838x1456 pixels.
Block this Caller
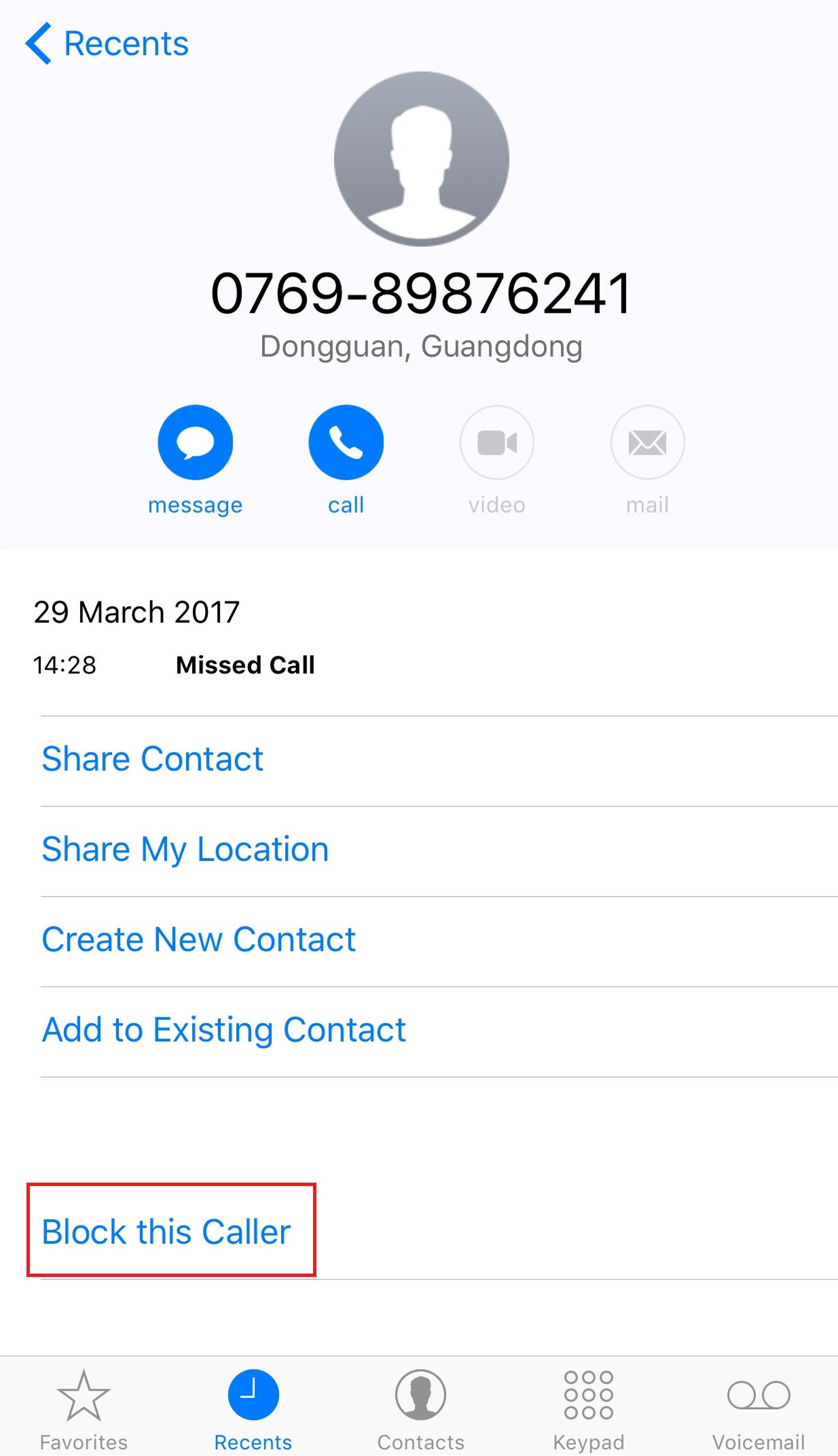167,1231
